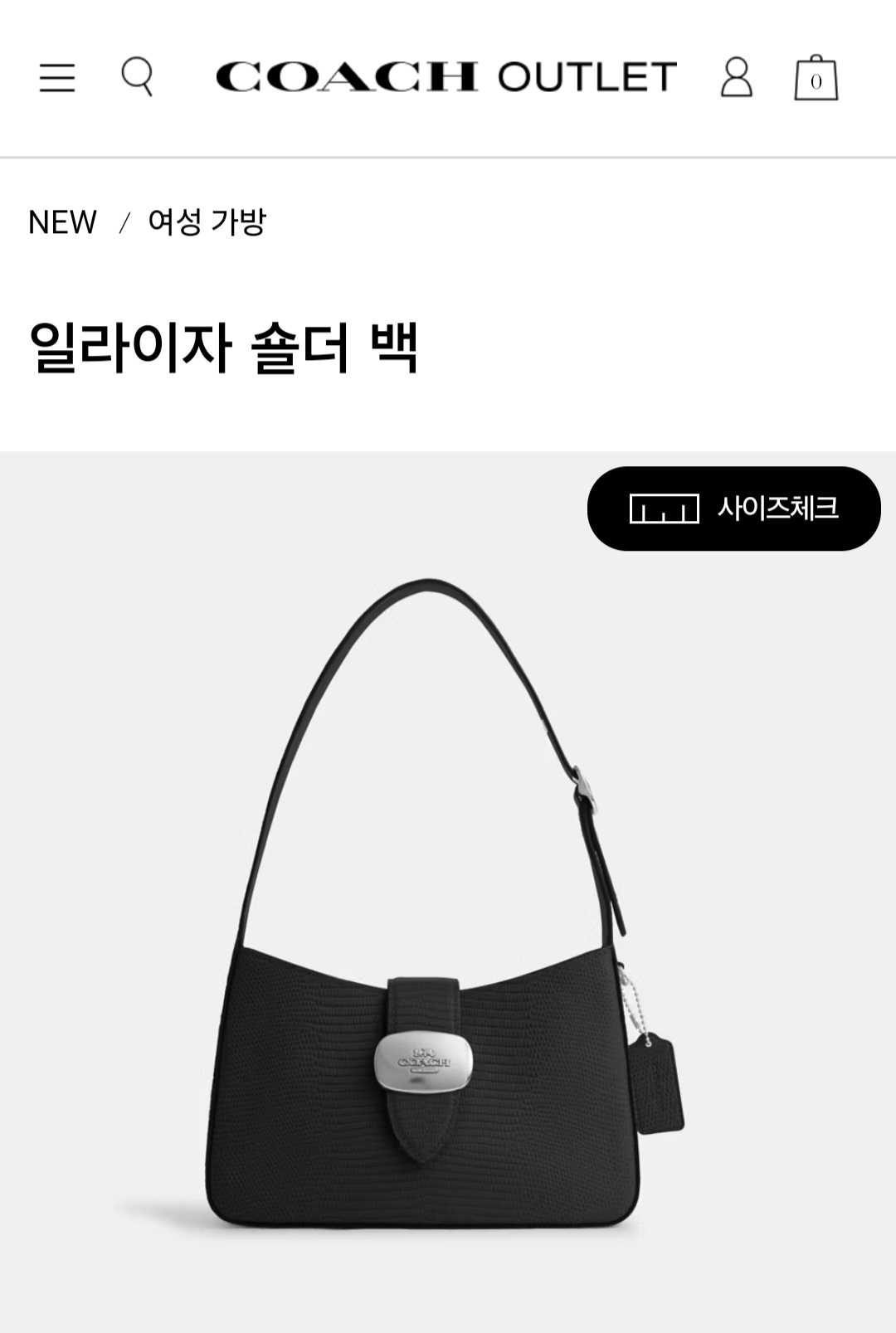Open the account profile icon

point(736,78)
